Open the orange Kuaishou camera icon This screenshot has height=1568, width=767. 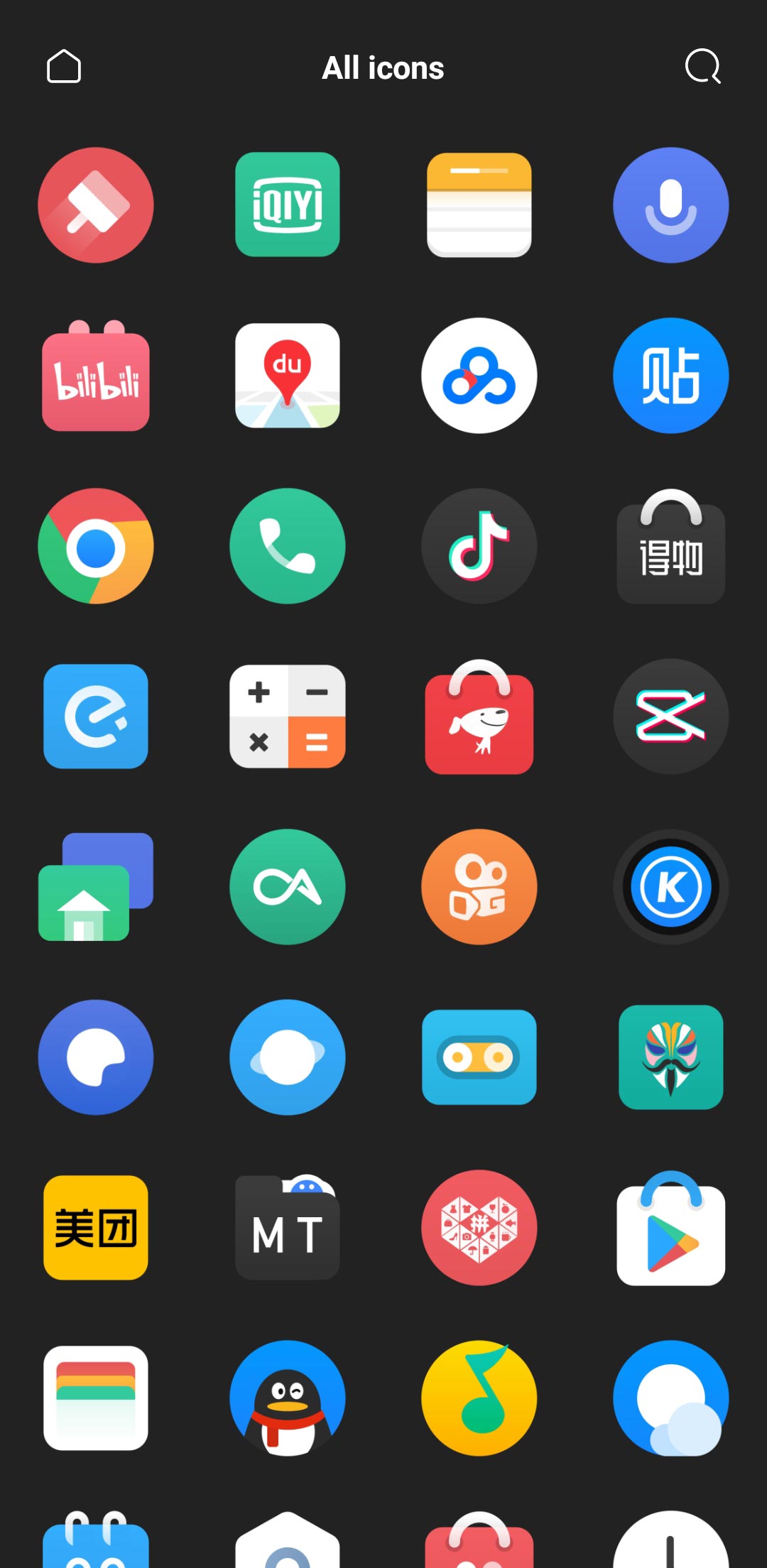(479, 887)
